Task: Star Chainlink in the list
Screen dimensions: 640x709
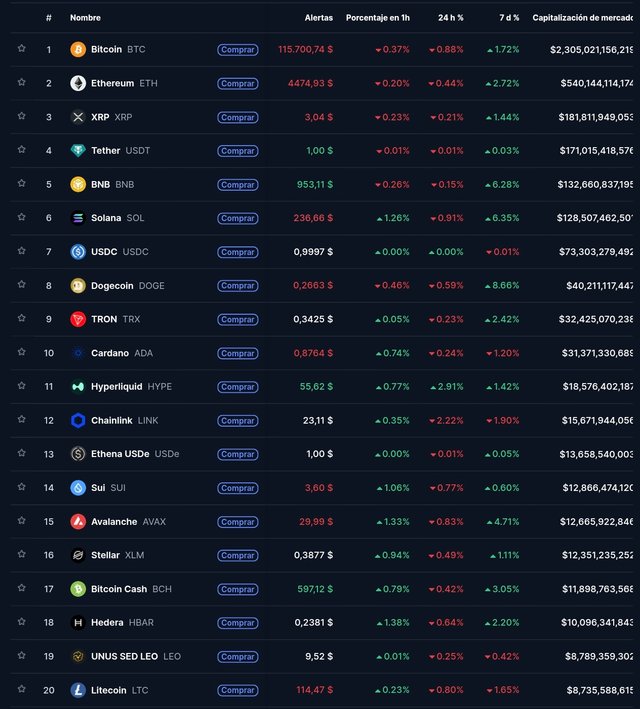Action: click(21, 419)
